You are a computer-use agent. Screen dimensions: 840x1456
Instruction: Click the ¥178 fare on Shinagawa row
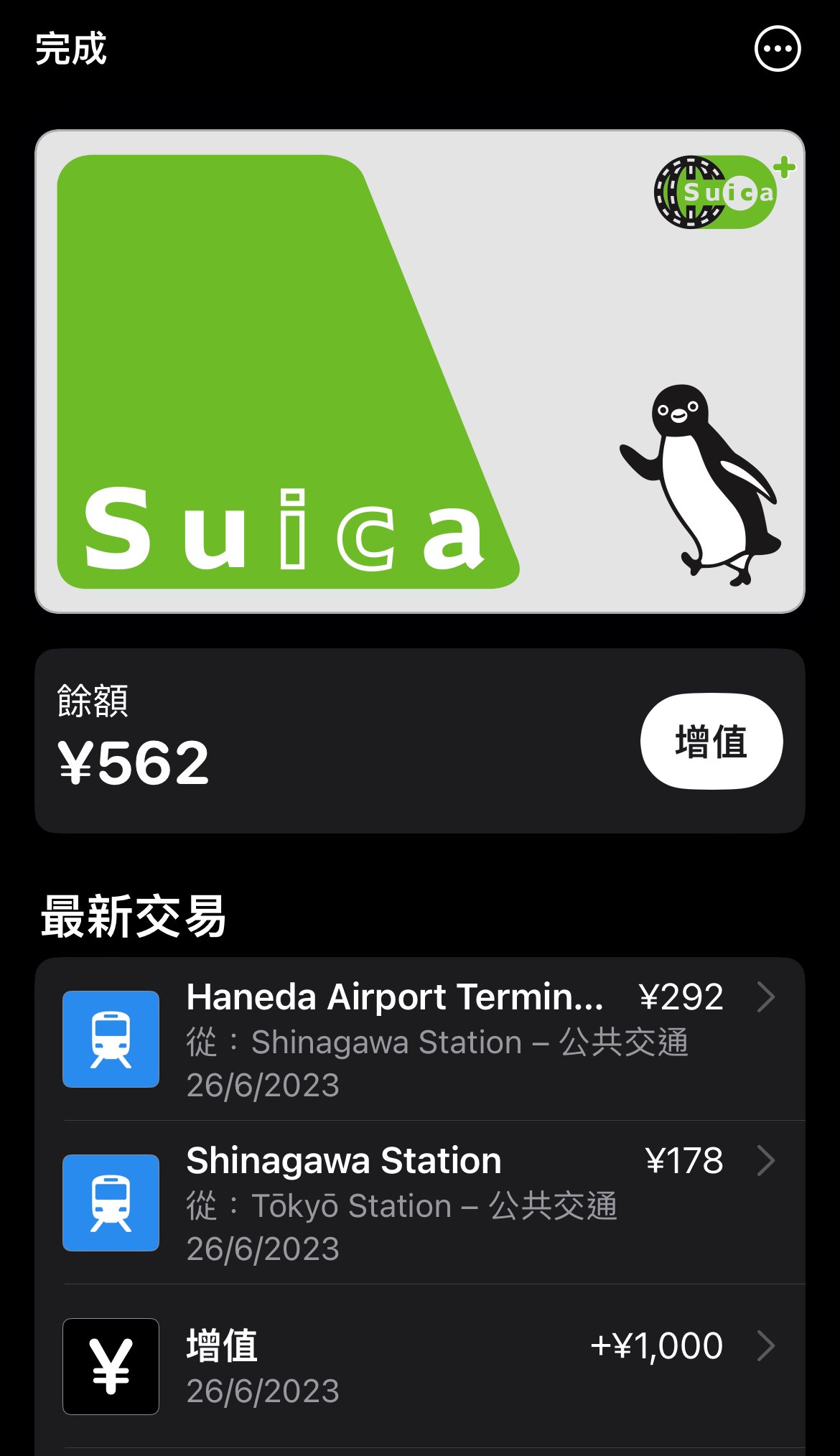pyautogui.click(x=682, y=1159)
